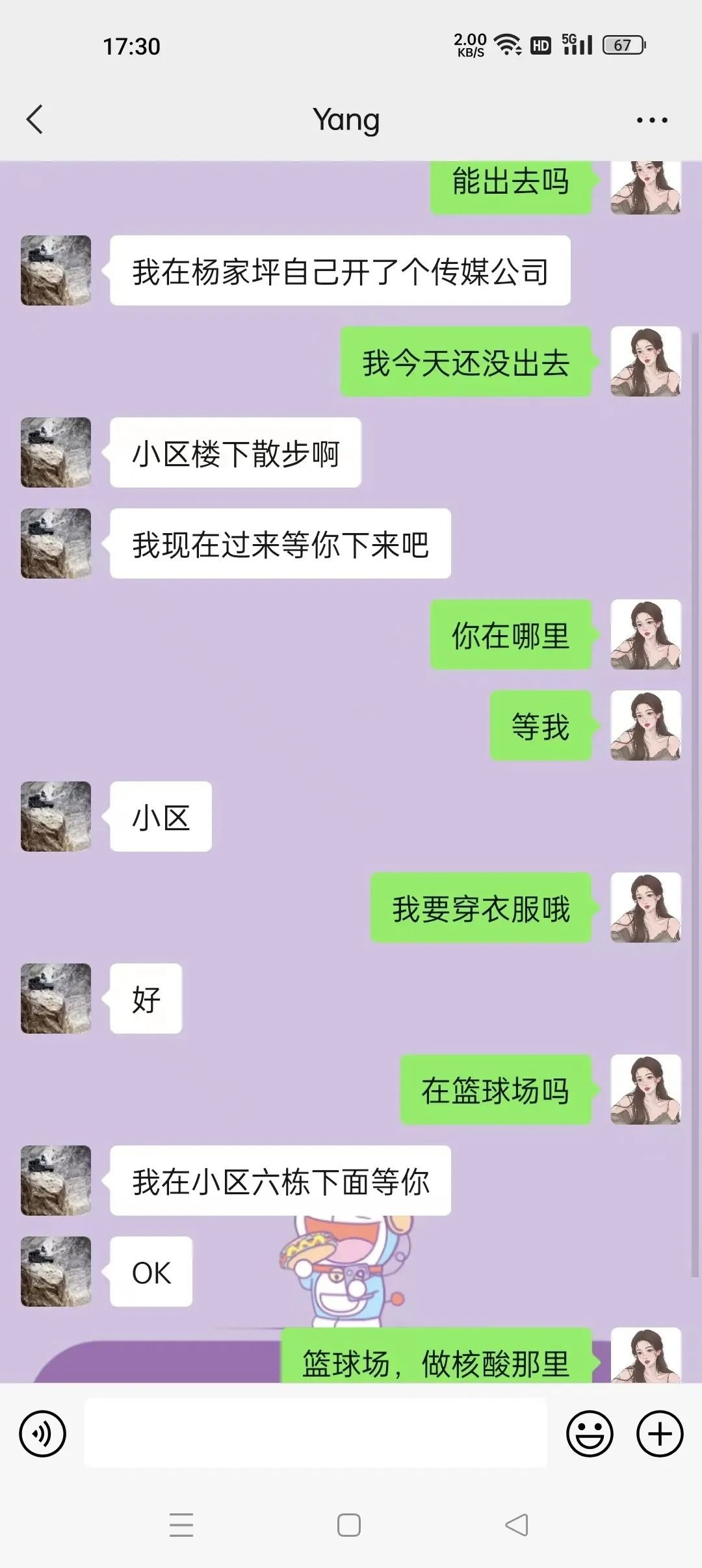
Task: Go to the system home screen
Action: click(349, 1524)
